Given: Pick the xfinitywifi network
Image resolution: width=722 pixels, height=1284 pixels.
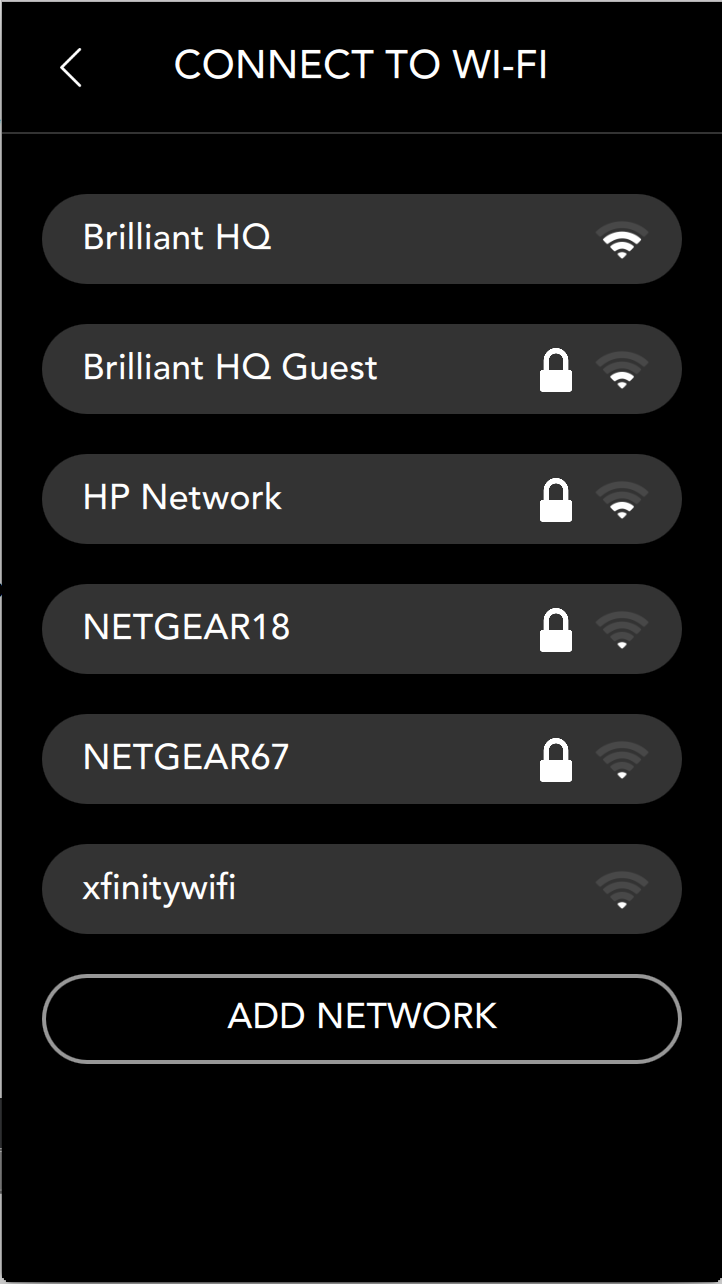Looking at the screenshot, I should 361,889.
